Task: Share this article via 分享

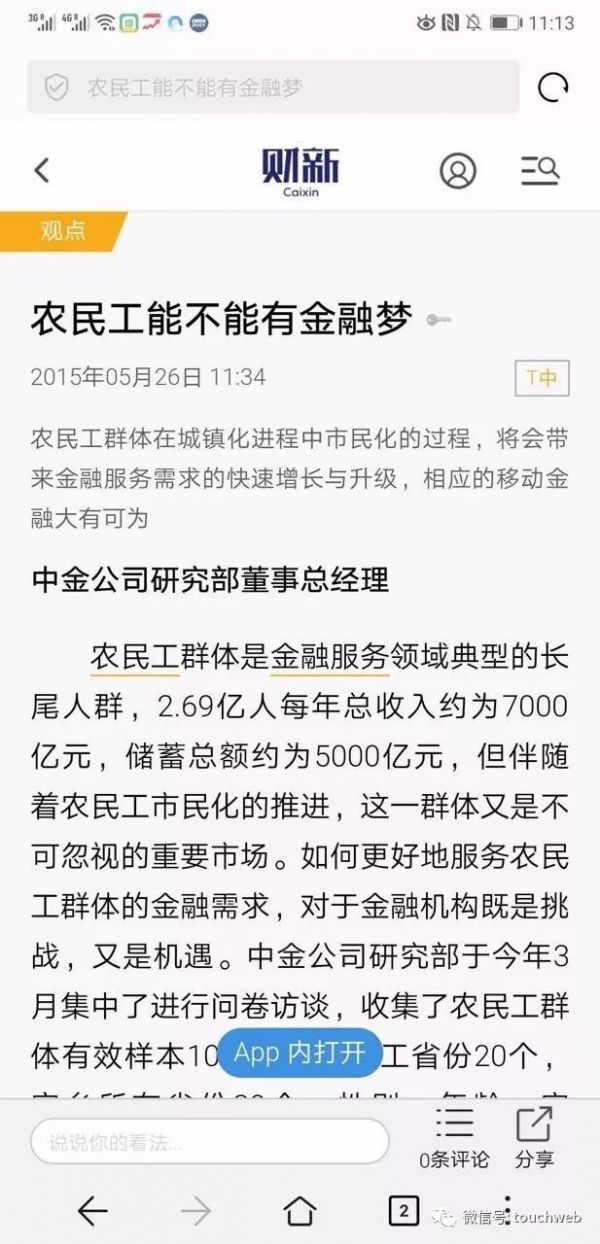Action: 534,1138
